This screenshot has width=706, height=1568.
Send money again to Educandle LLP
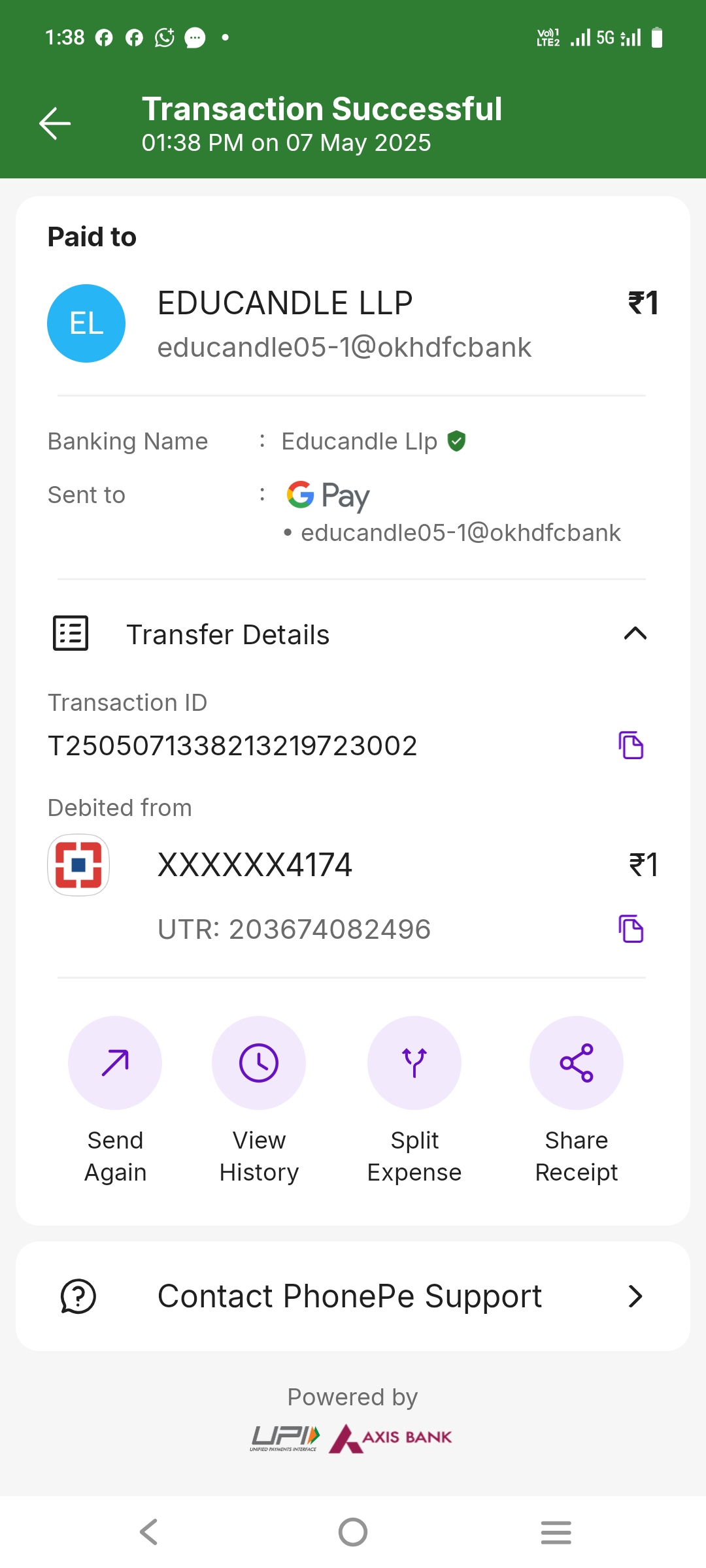115,1063
